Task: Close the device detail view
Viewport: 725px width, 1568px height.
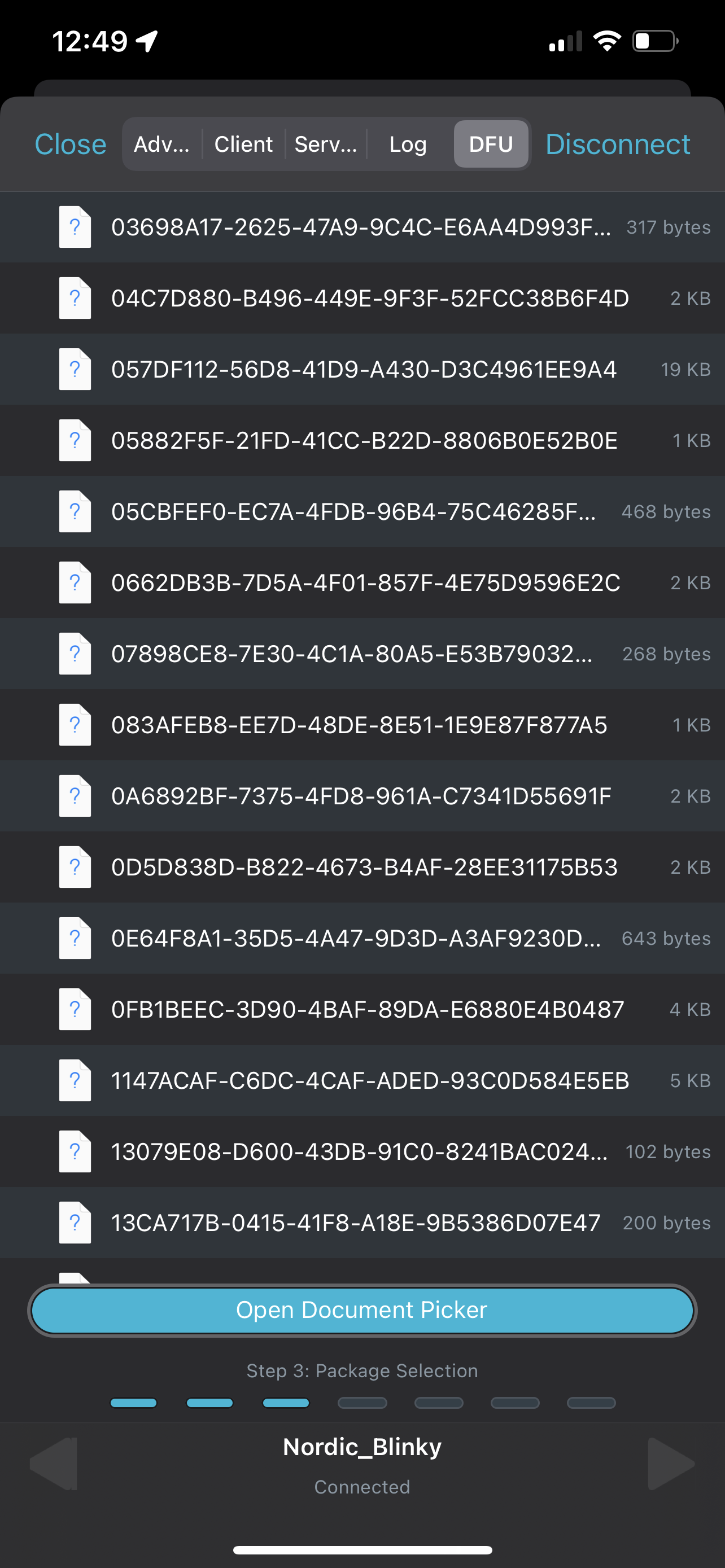Action: click(x=70, y=144)
